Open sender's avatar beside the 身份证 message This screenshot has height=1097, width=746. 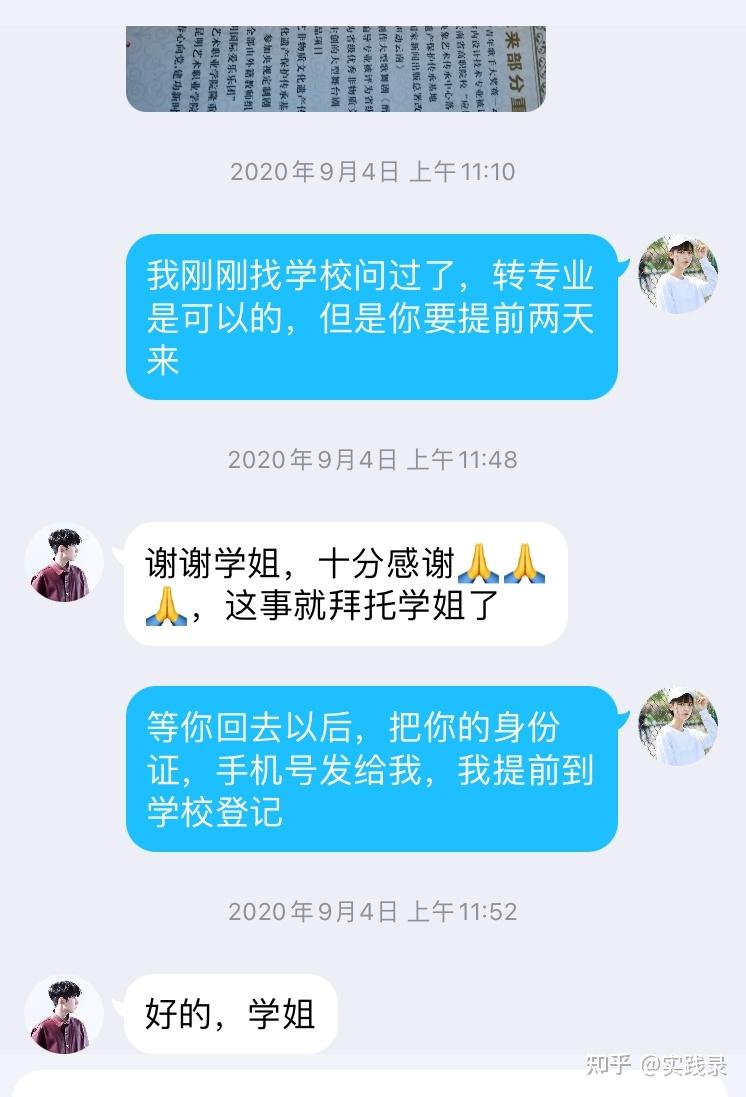pyautogui.click(x=677, y=725)
